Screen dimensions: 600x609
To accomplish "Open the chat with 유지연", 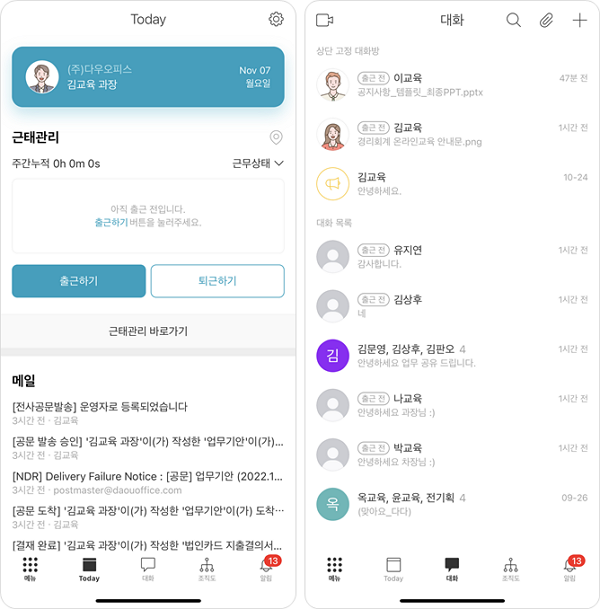I will click(450, 256).
